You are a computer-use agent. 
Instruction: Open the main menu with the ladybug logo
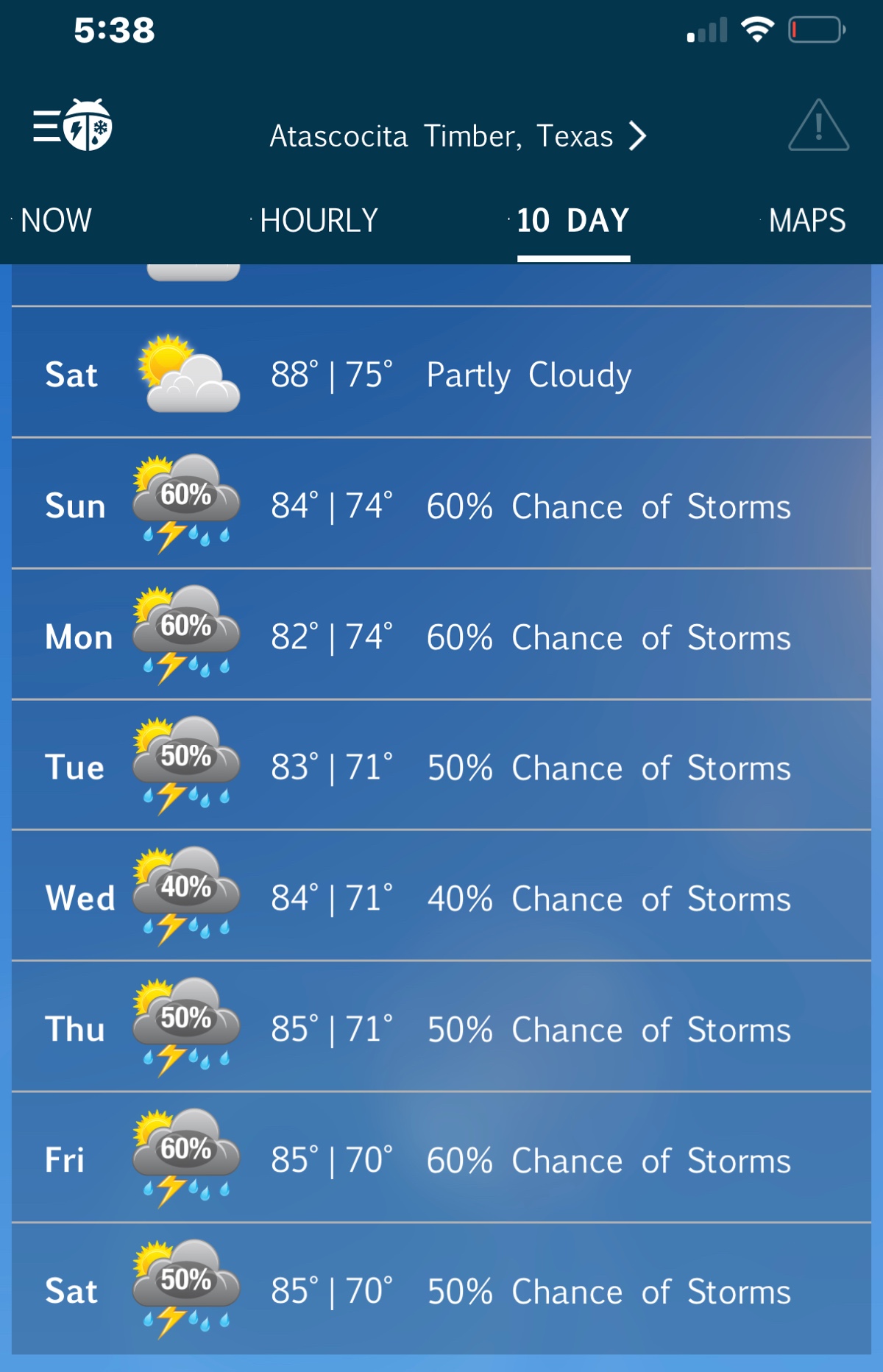click(72, 126)
